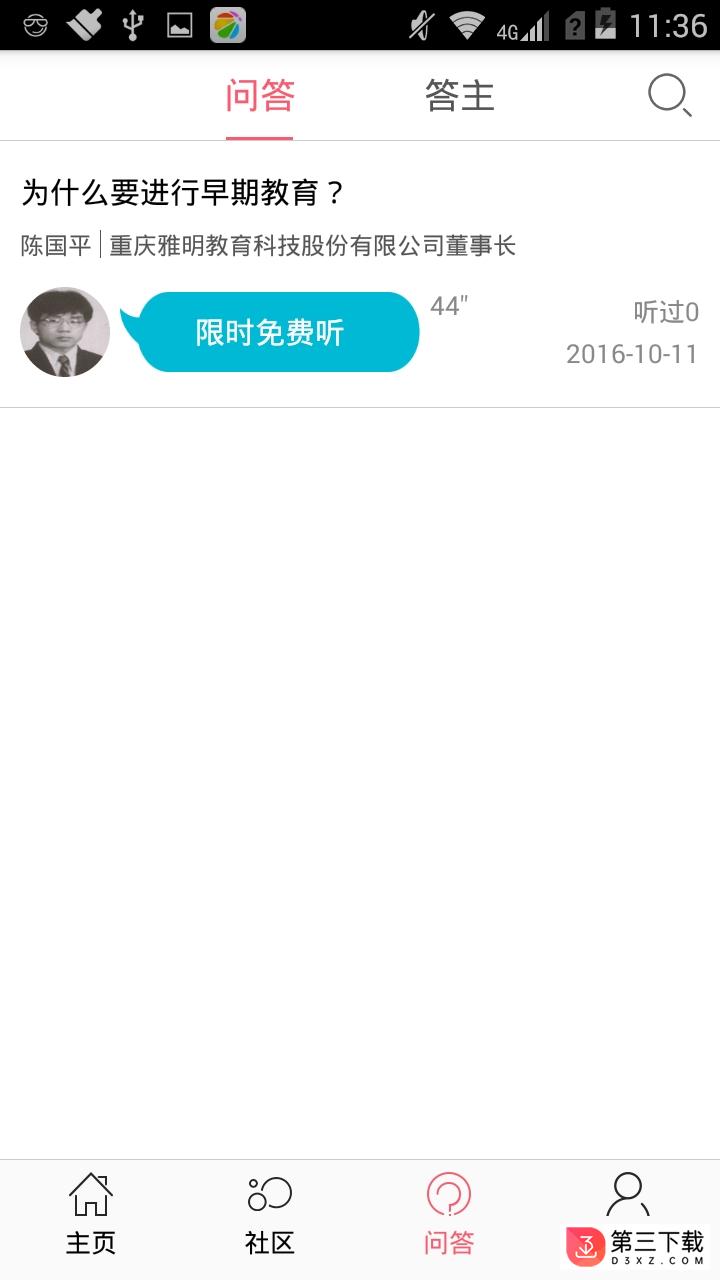
Task: View 陈国平's profile avatar
Action: point(65,332)
